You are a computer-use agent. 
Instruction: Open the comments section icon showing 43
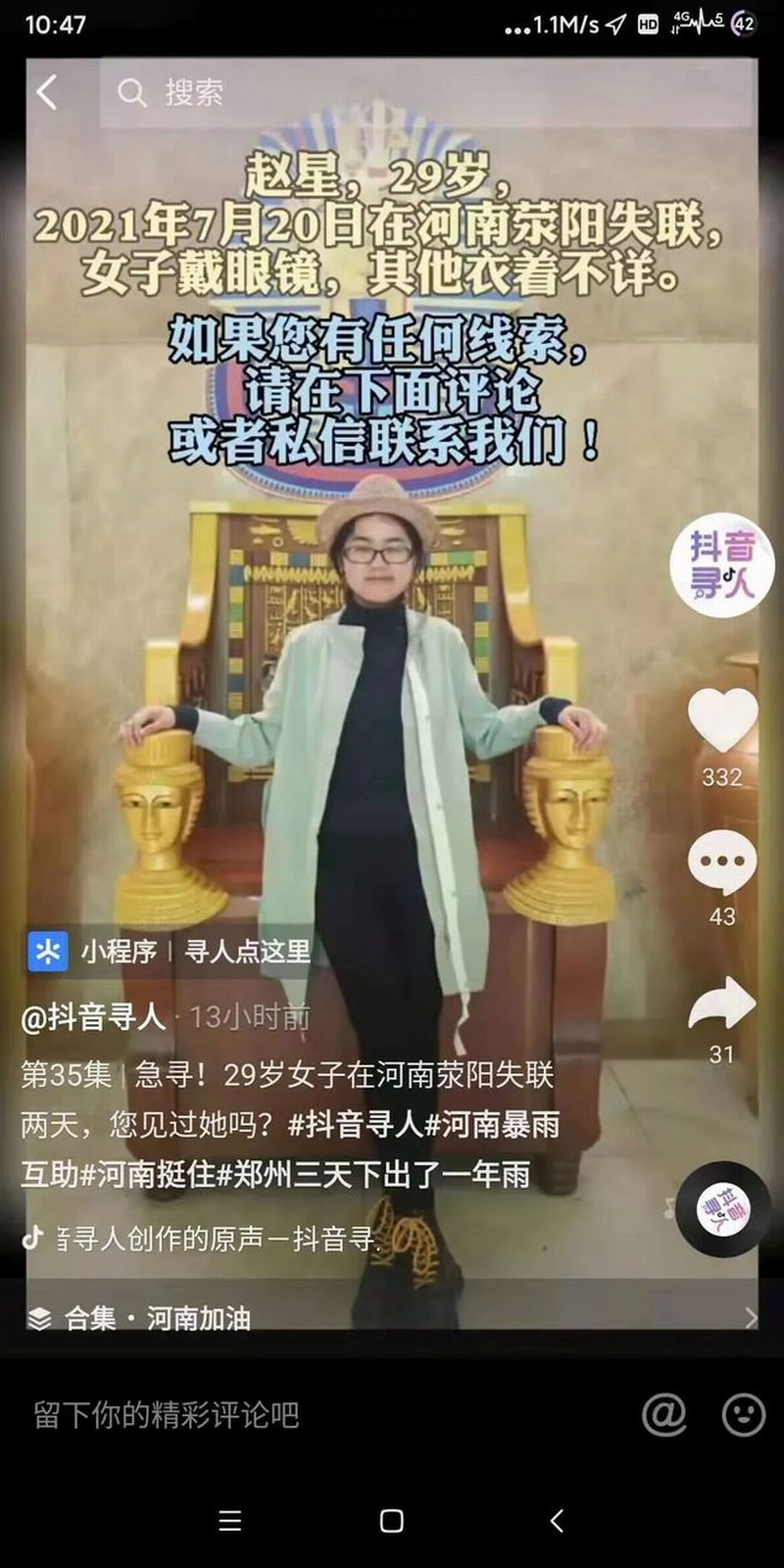(x=723, y=860)
